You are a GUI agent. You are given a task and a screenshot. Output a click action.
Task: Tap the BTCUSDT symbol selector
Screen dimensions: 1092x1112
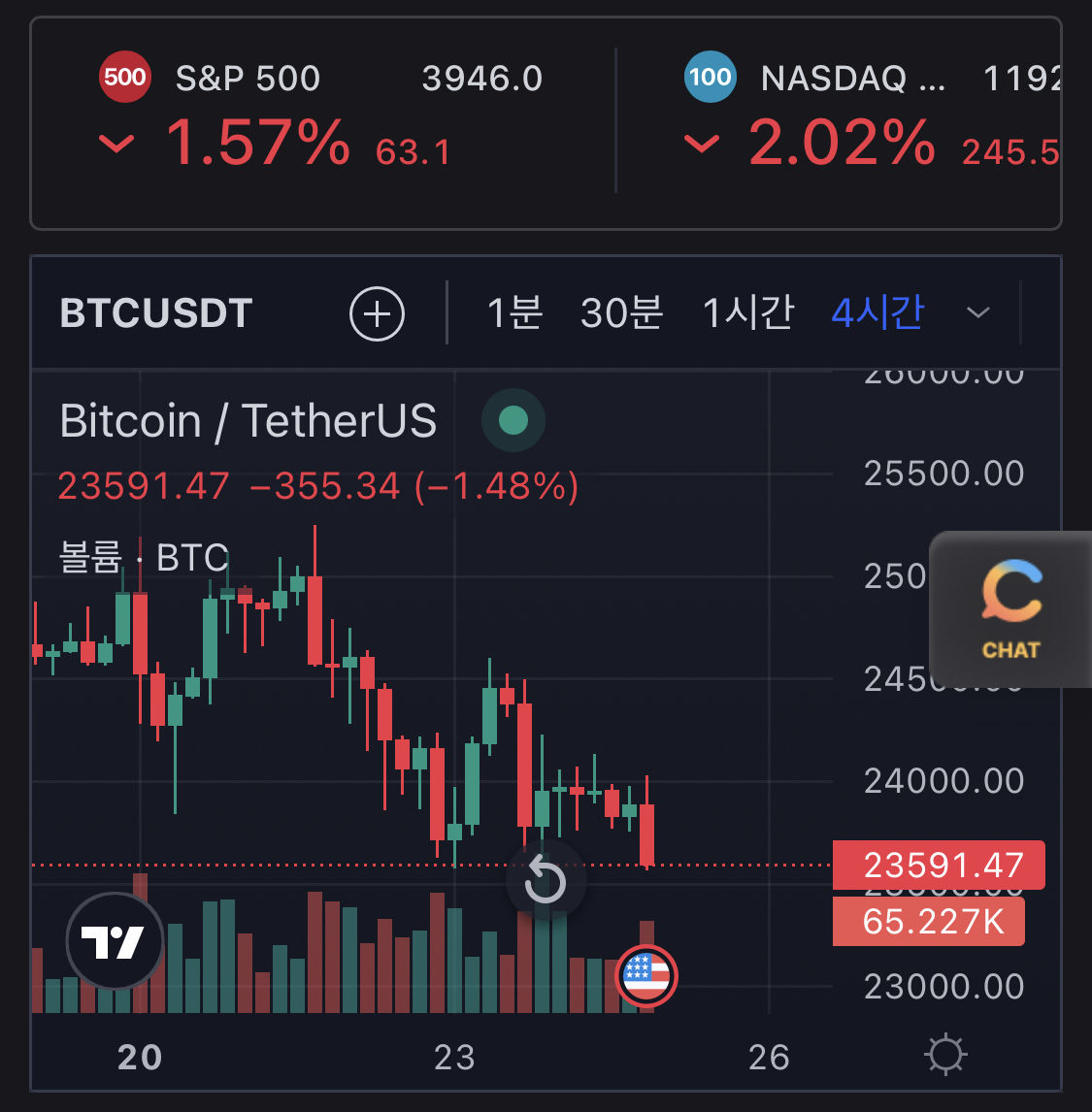point(156,313)
